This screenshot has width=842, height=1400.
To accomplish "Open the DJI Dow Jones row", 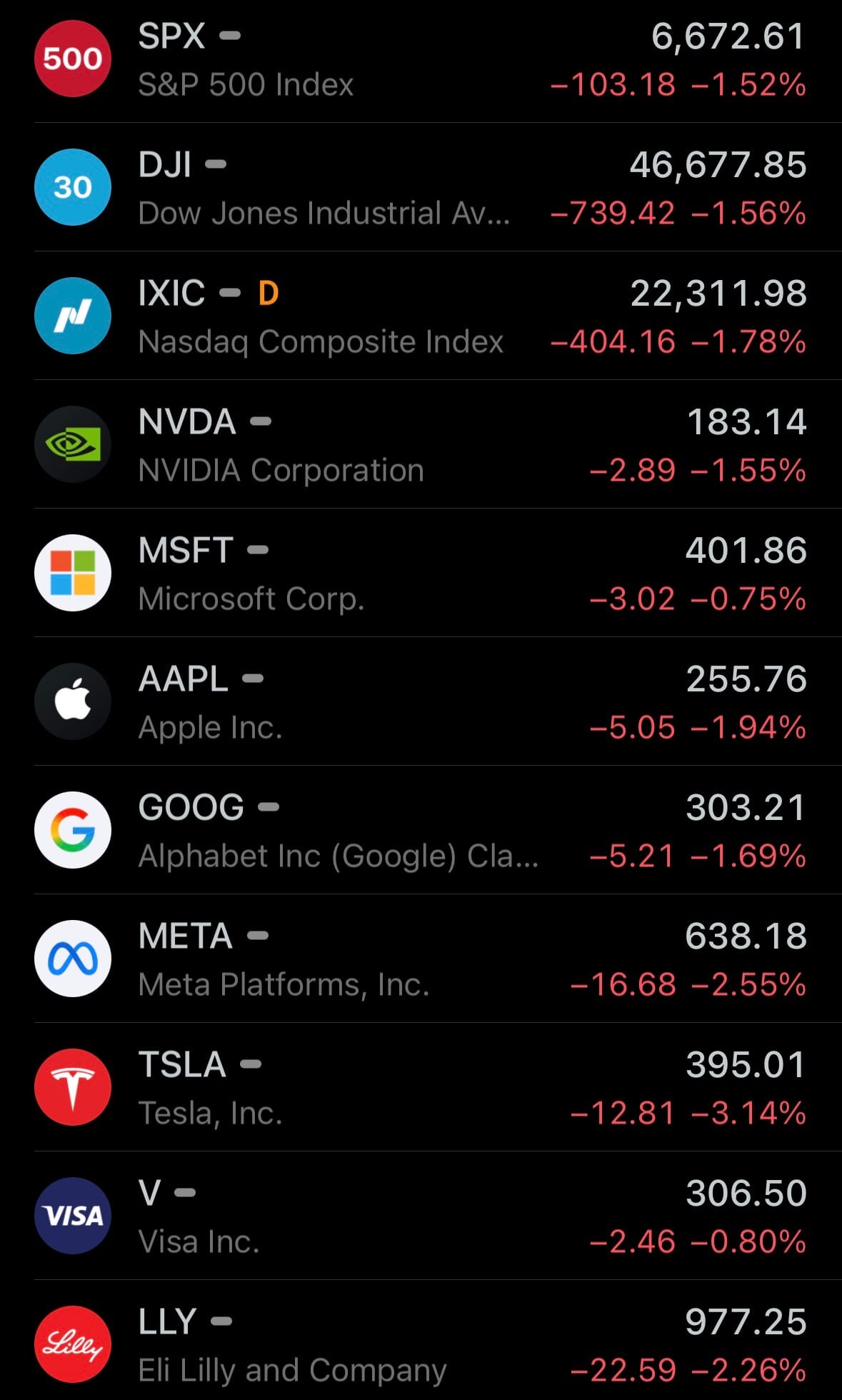I will [x=421, y=189].
